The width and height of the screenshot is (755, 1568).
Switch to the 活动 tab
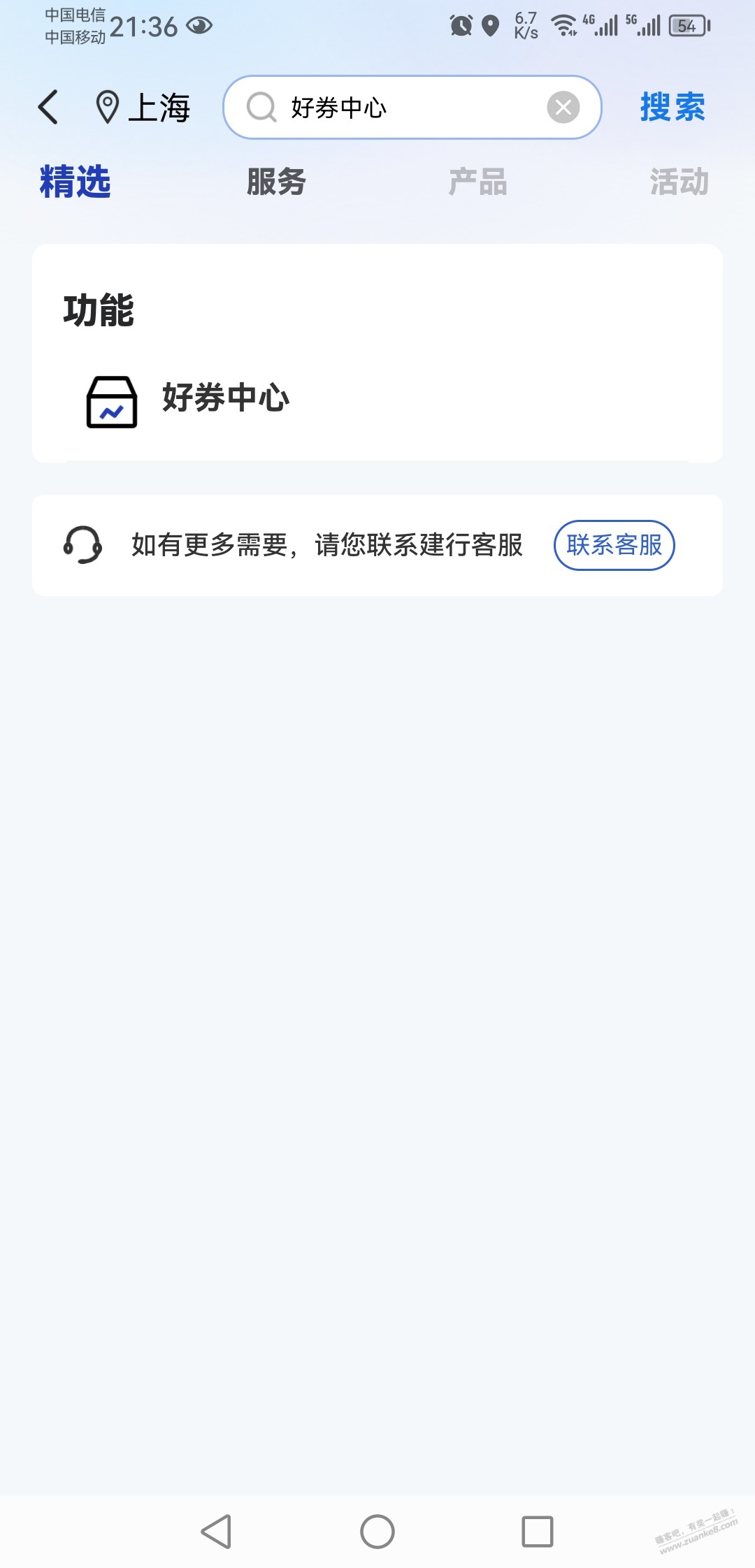679,182
